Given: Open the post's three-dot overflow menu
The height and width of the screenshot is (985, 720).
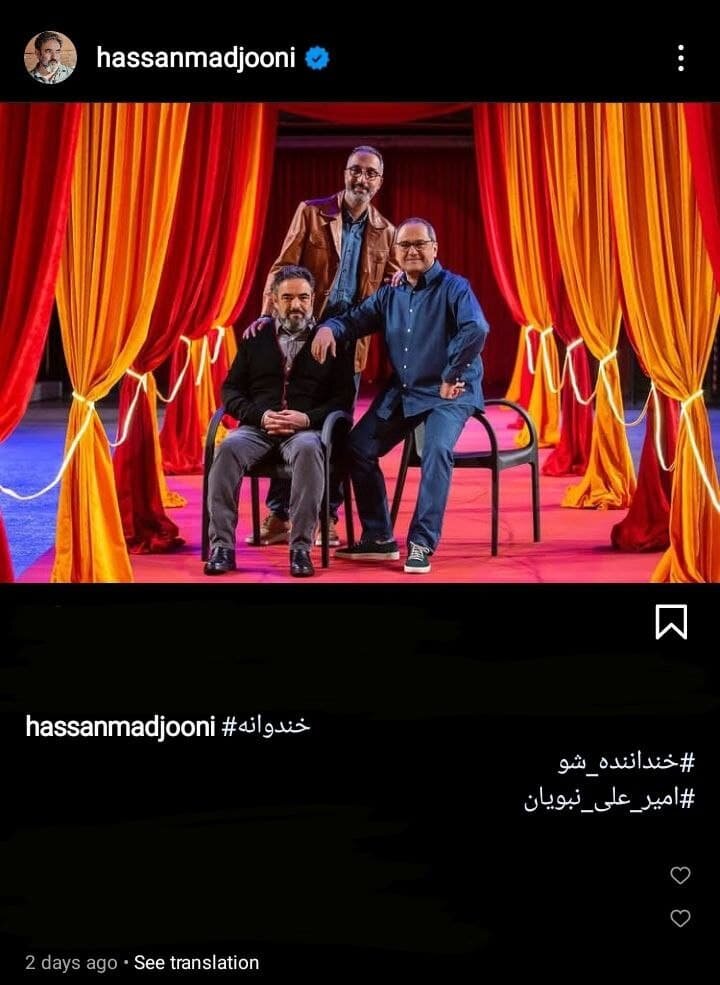Looking at the screenshot, I should pyautogui.click(x=680, y=58).
